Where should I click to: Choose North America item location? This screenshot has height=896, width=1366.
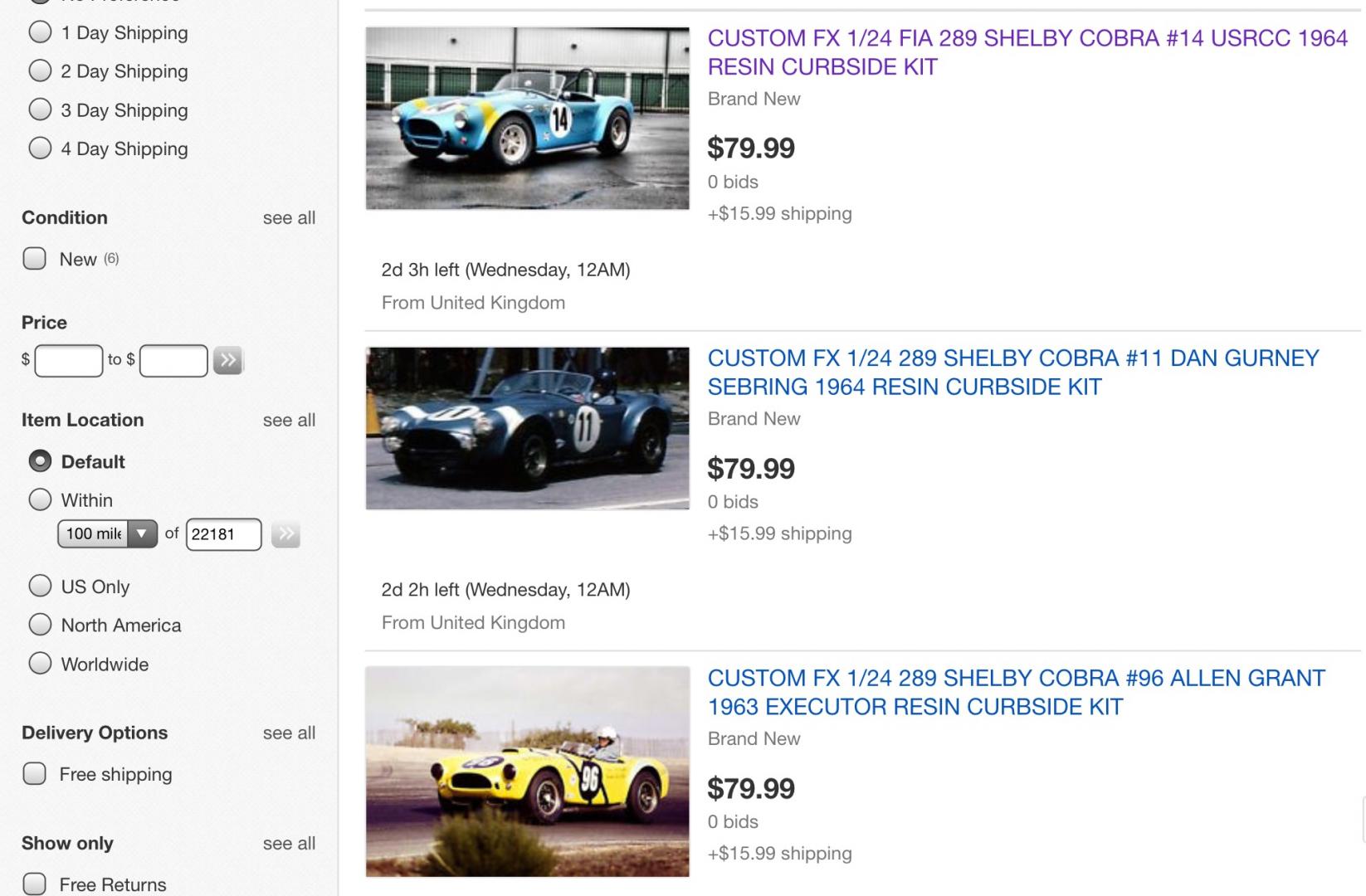(40, 625)
